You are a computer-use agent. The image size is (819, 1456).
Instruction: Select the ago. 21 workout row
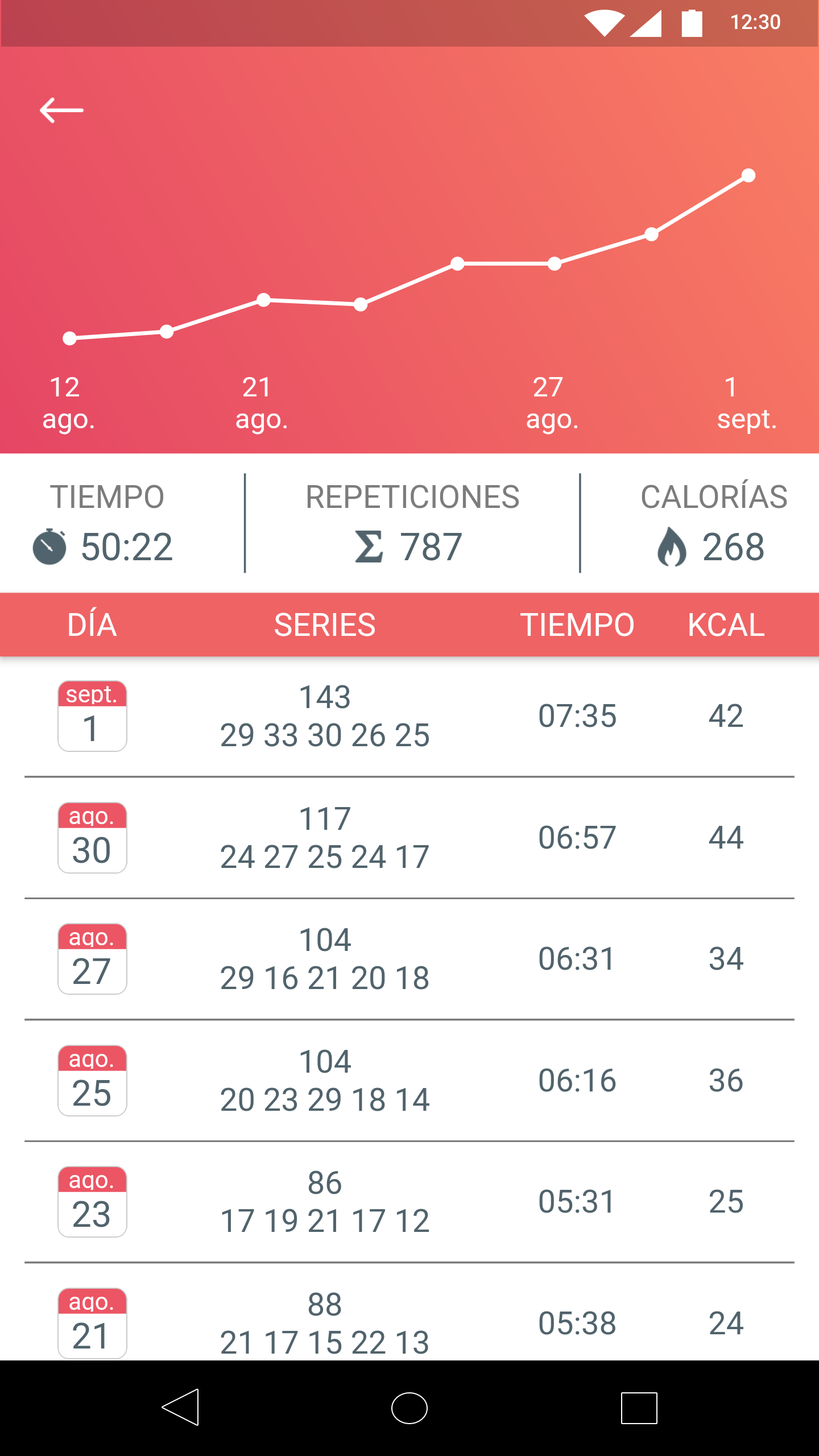(x=409, y=1312)
